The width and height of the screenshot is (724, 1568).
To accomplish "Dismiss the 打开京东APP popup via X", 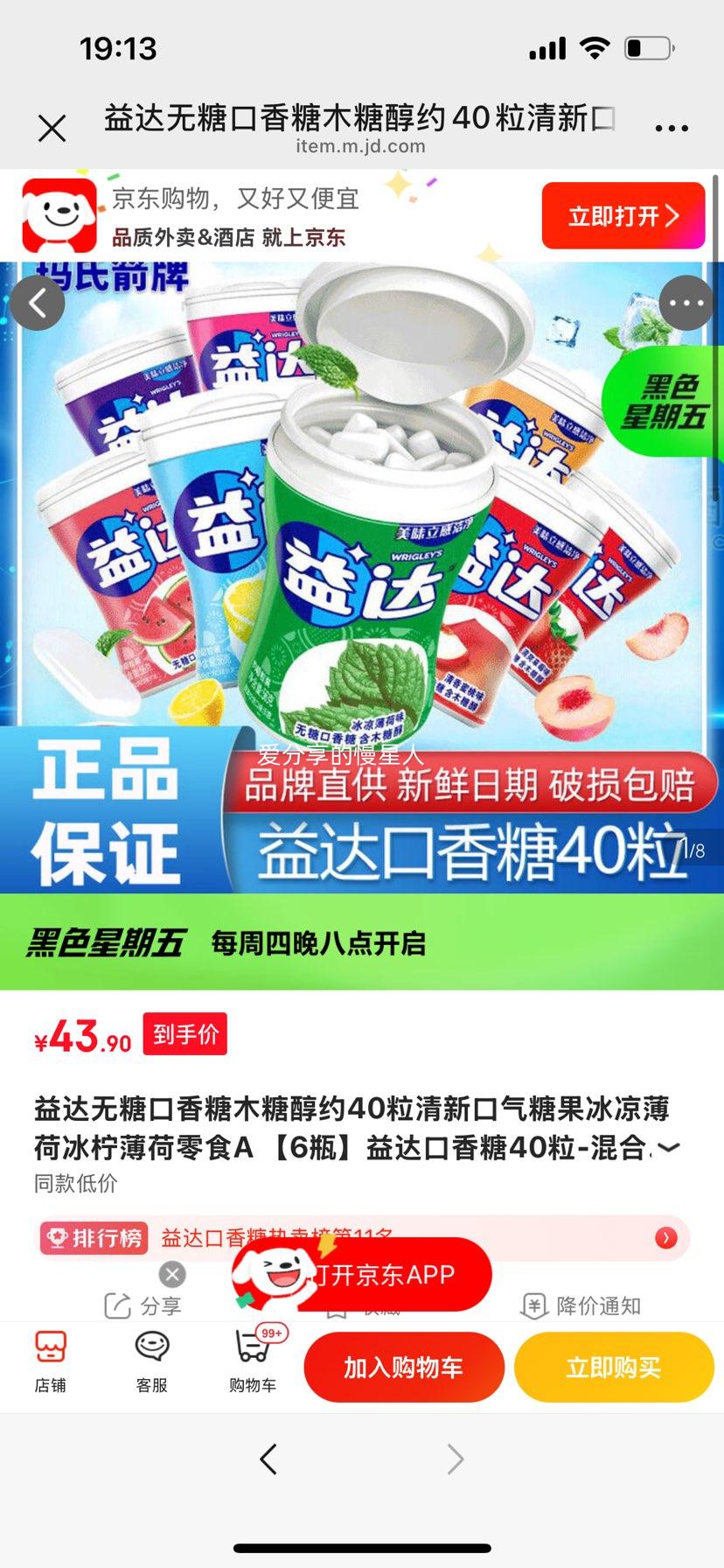I will (171, 1273).
